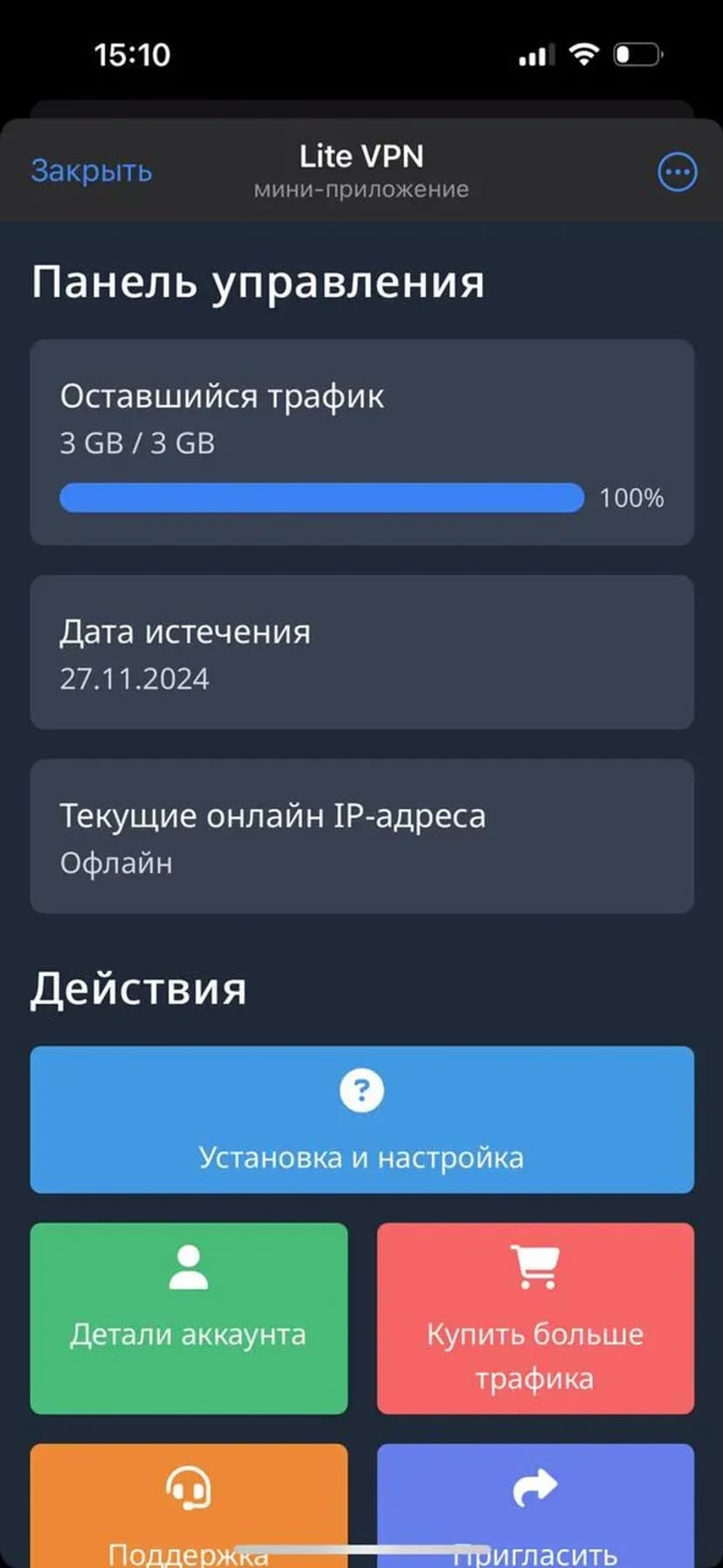Close the Lite VPN mini-app
Viewport: 723px width, 1568px height.
pyautogui.click(x=91, y=170)
